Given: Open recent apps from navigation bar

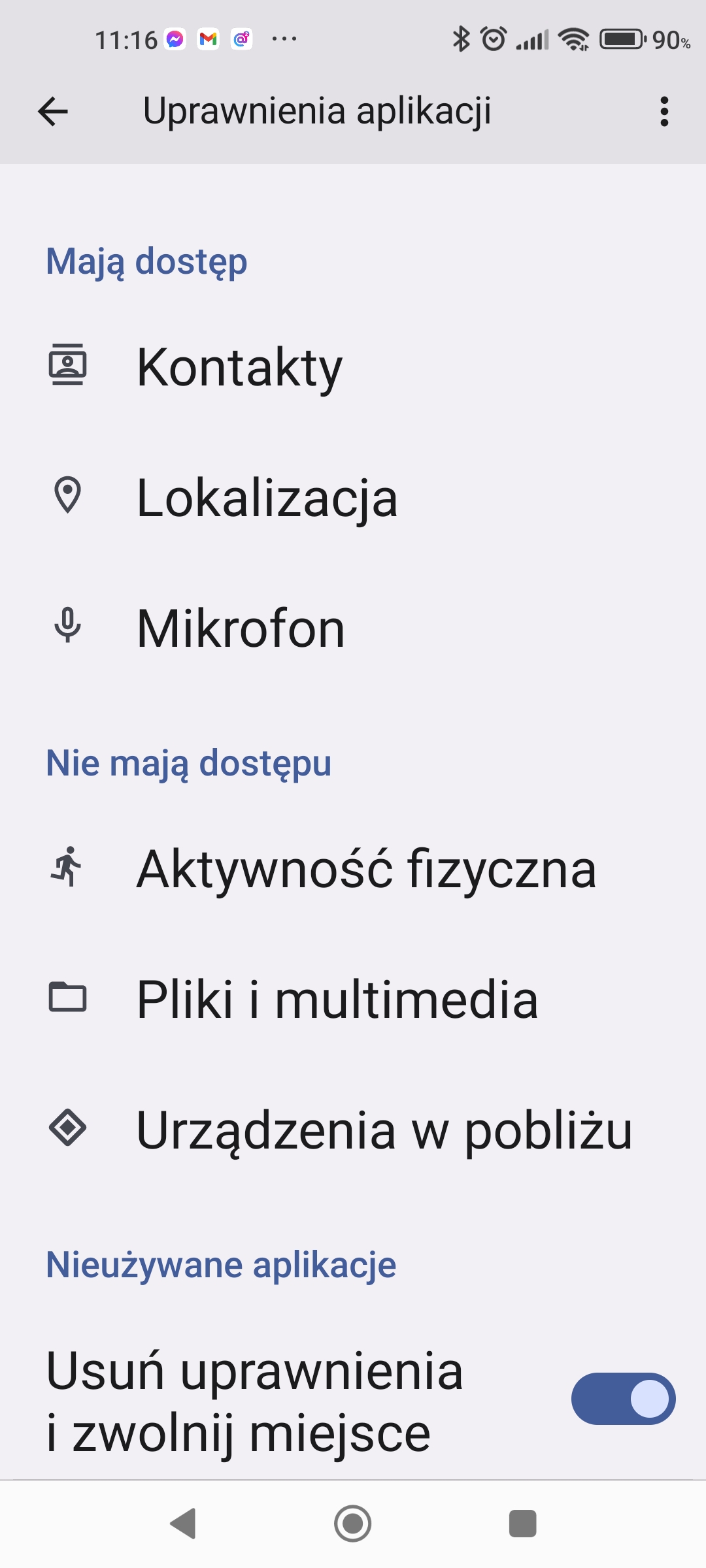Looking at the screenshot, I should pos(523,1524).
